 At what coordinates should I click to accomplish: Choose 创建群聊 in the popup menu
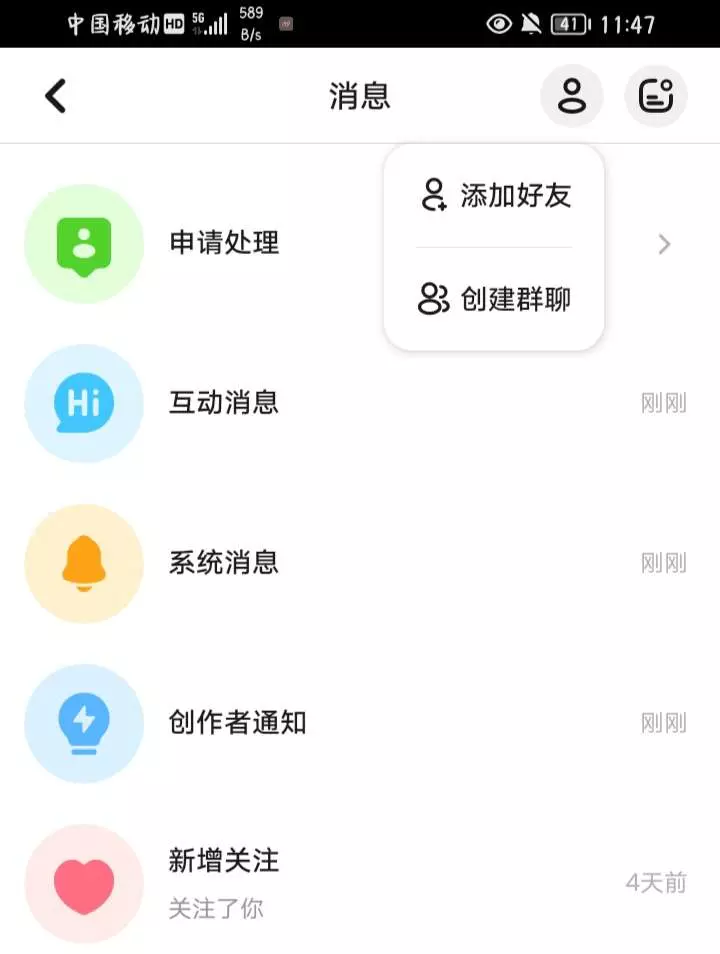(495, 298)
